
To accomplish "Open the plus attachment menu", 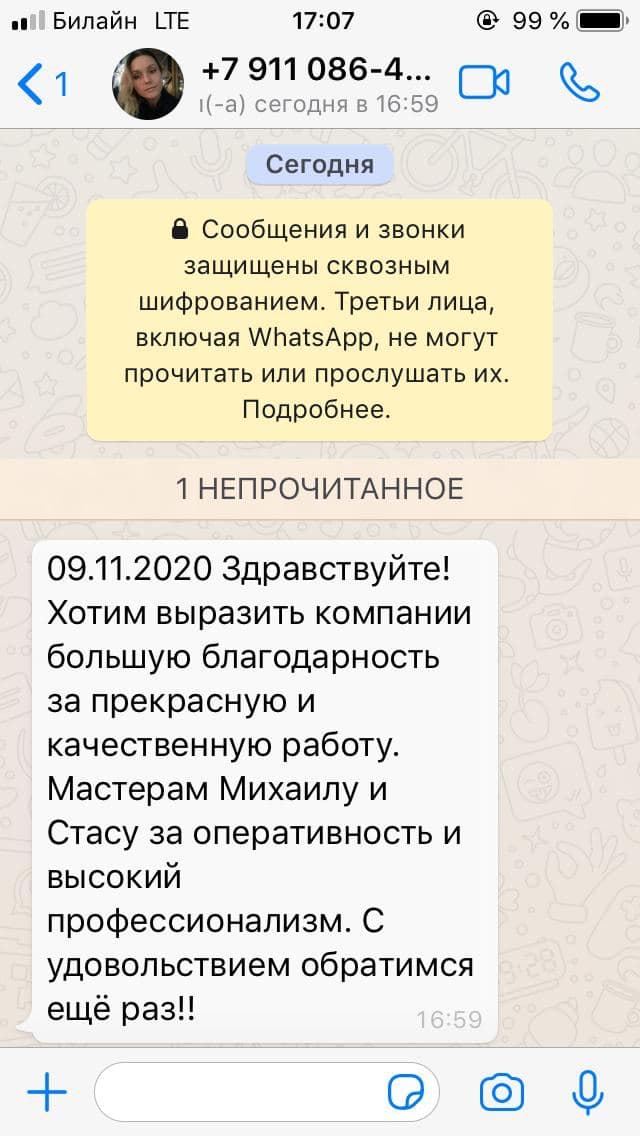I will (47, 1091).
